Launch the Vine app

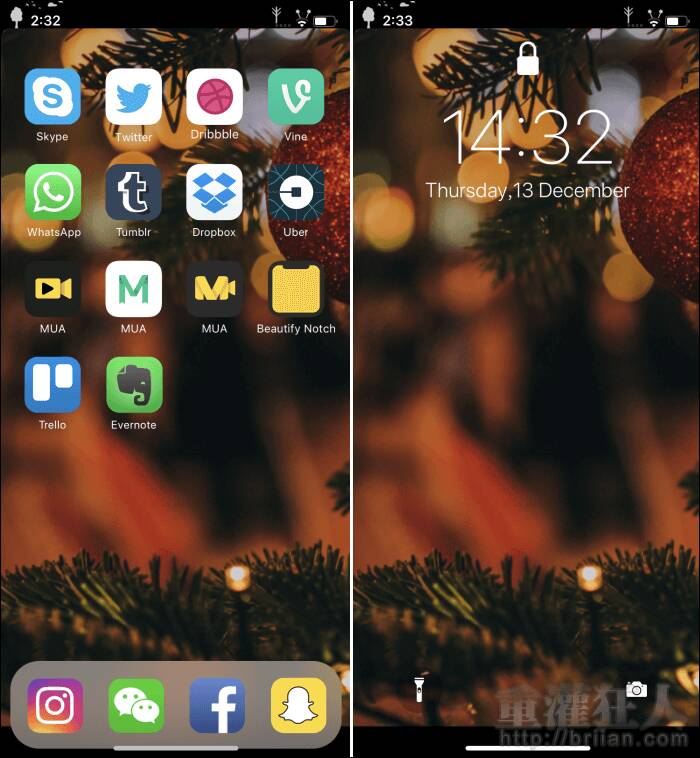pyautogui.click(x=295, y=97)
